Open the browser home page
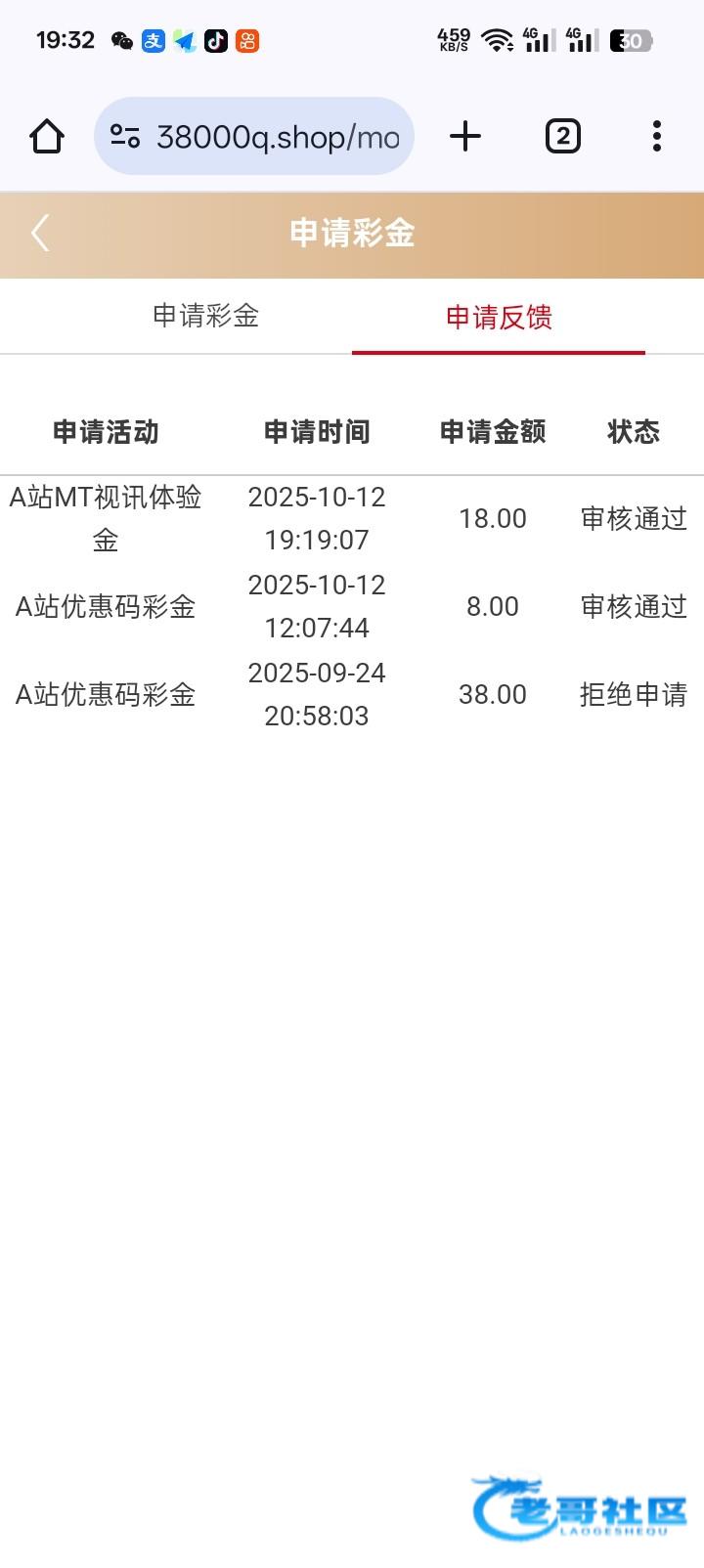 point(47,136)
